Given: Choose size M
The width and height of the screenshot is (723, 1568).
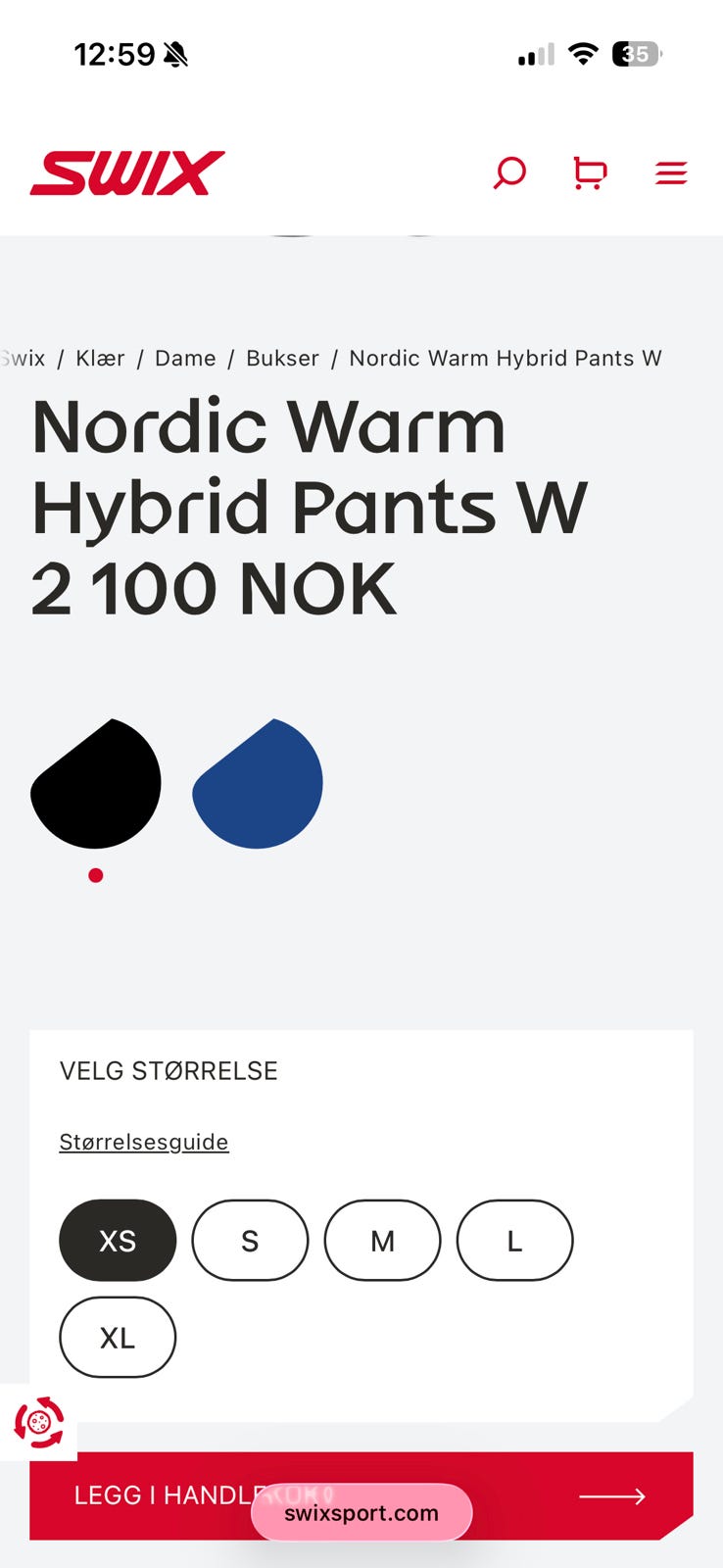Looking at the screenshot, I should point(382,1241).
